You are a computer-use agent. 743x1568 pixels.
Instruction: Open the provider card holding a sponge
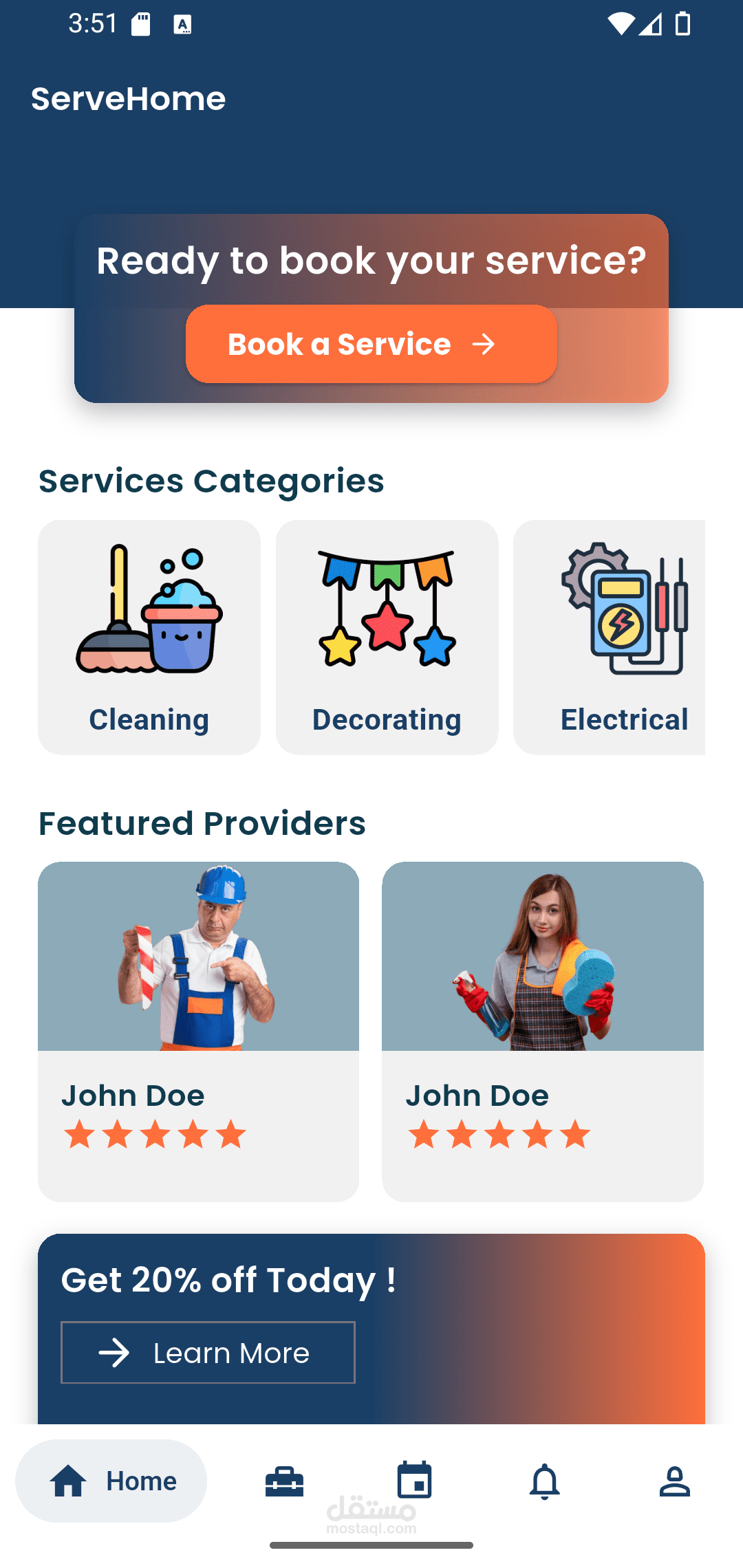tap(542, 1030)
